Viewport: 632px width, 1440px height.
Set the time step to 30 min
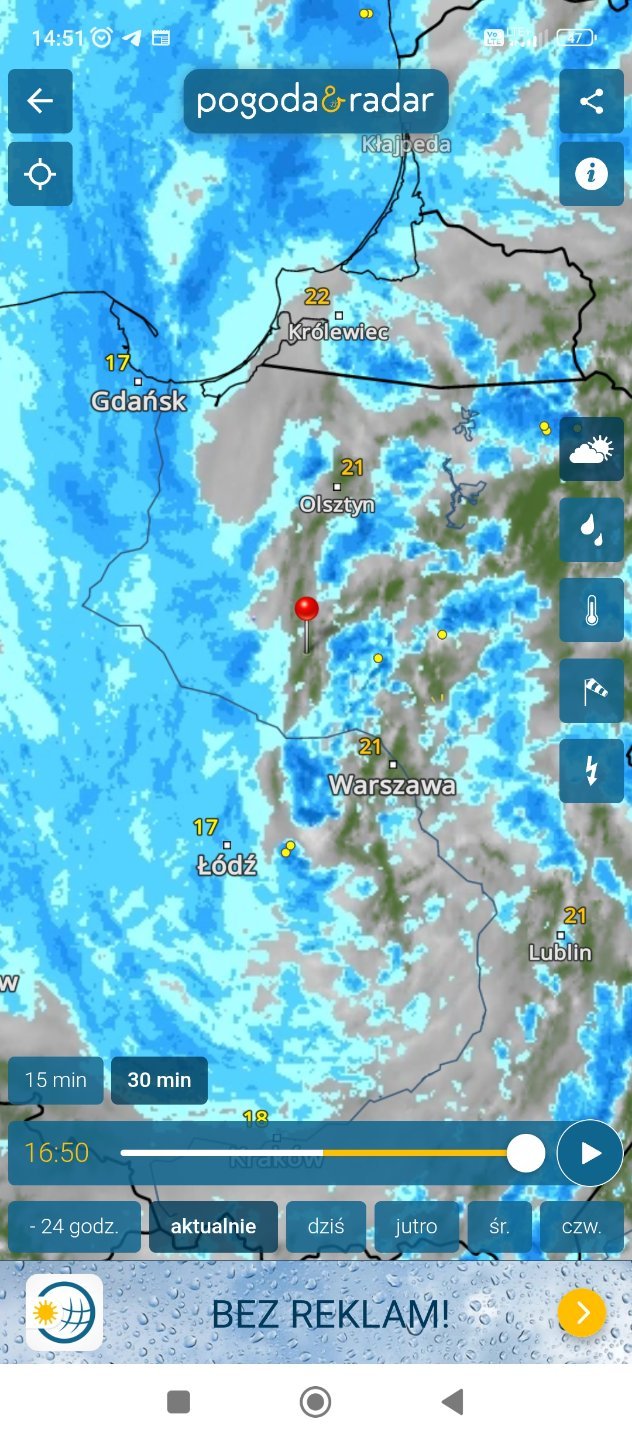point(159,1080)
